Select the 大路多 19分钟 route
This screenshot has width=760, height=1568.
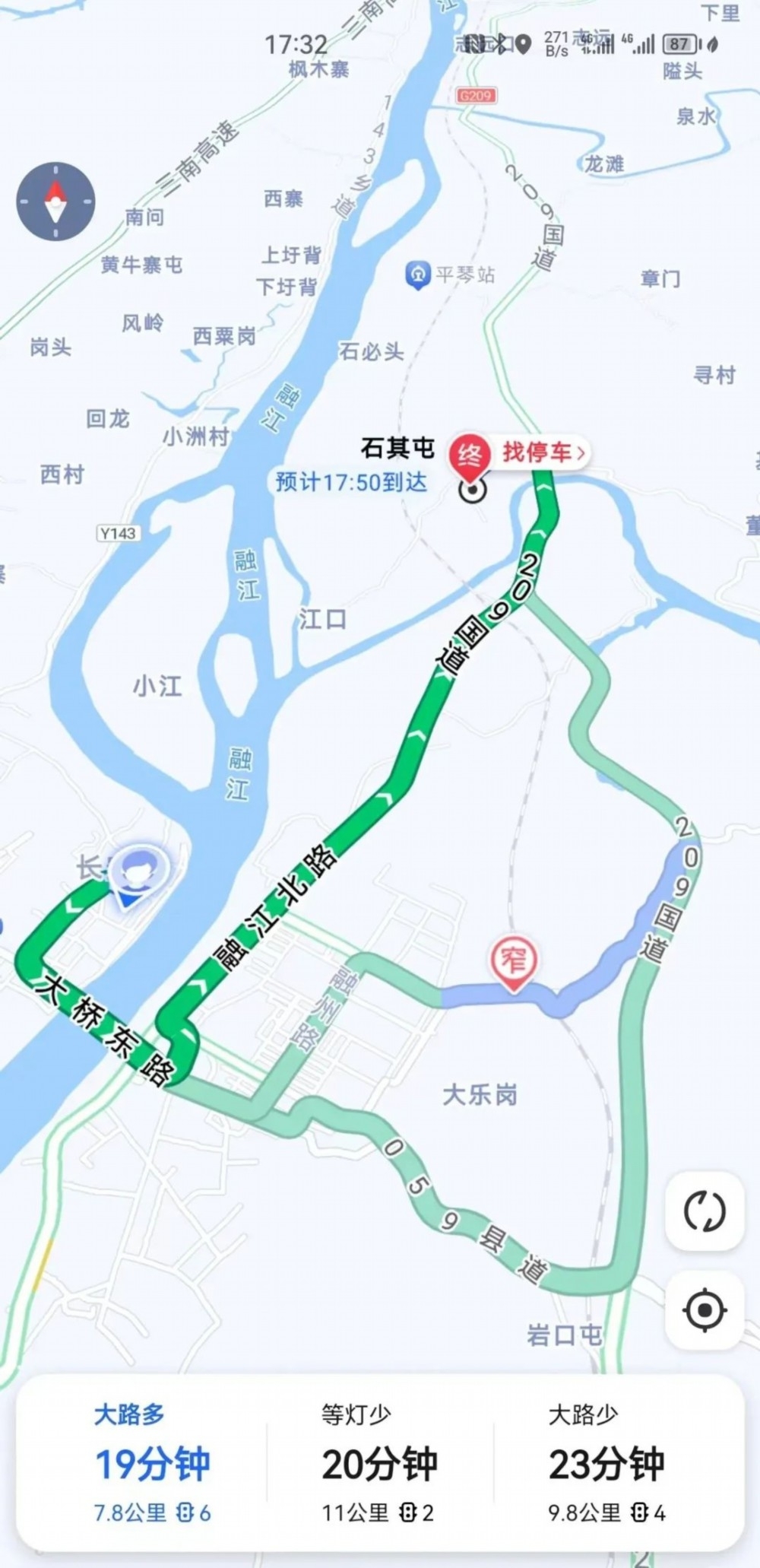[x=151, y=1463]
